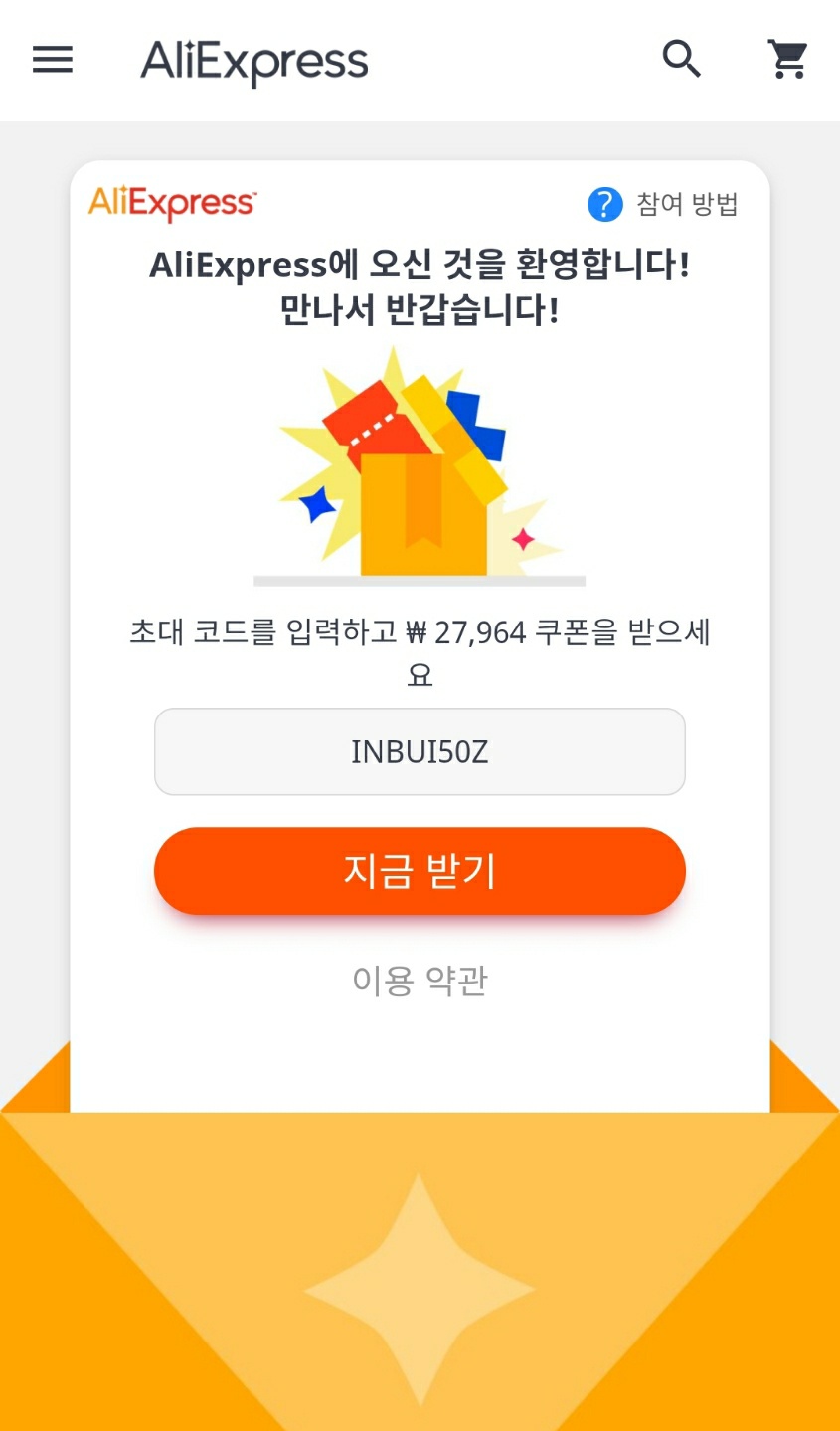Image resolution: width=840 pixels, height=1431 pixels.
Task: Open 참여 방법 help link
Action: (663, 205)
